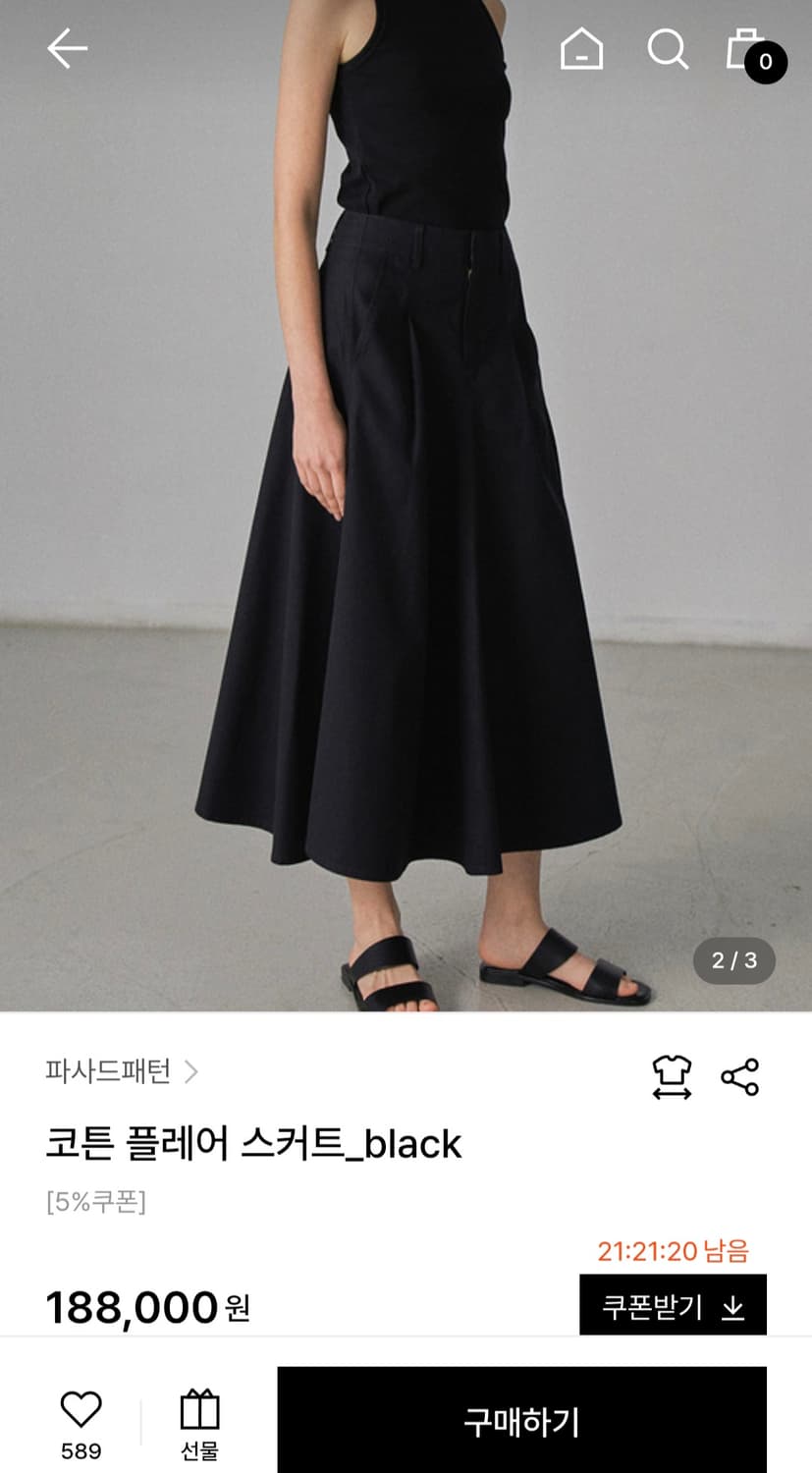812x1473 pixels.
Task: Share this product via the share icon
Action: 741,1076
